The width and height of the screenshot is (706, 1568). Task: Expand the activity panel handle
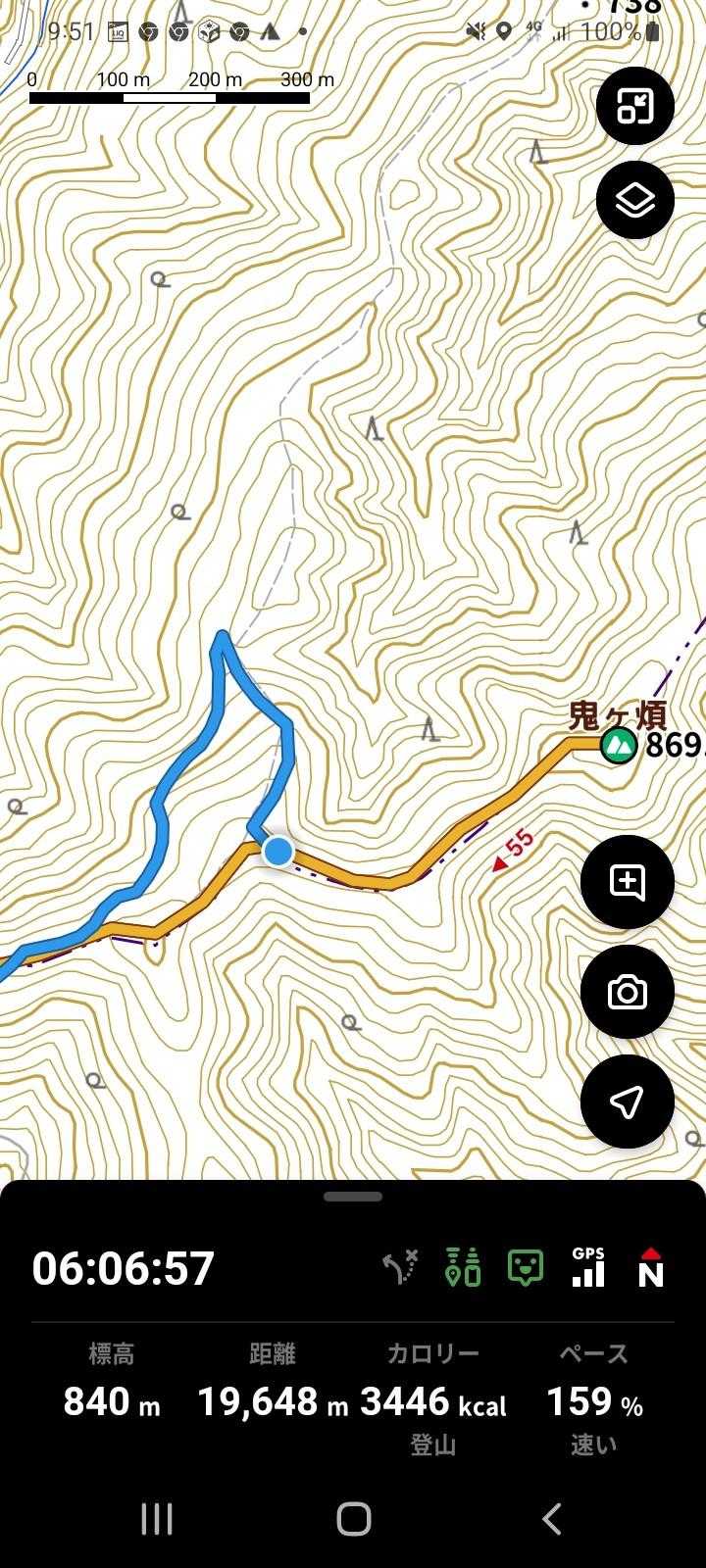[353, 1197]
